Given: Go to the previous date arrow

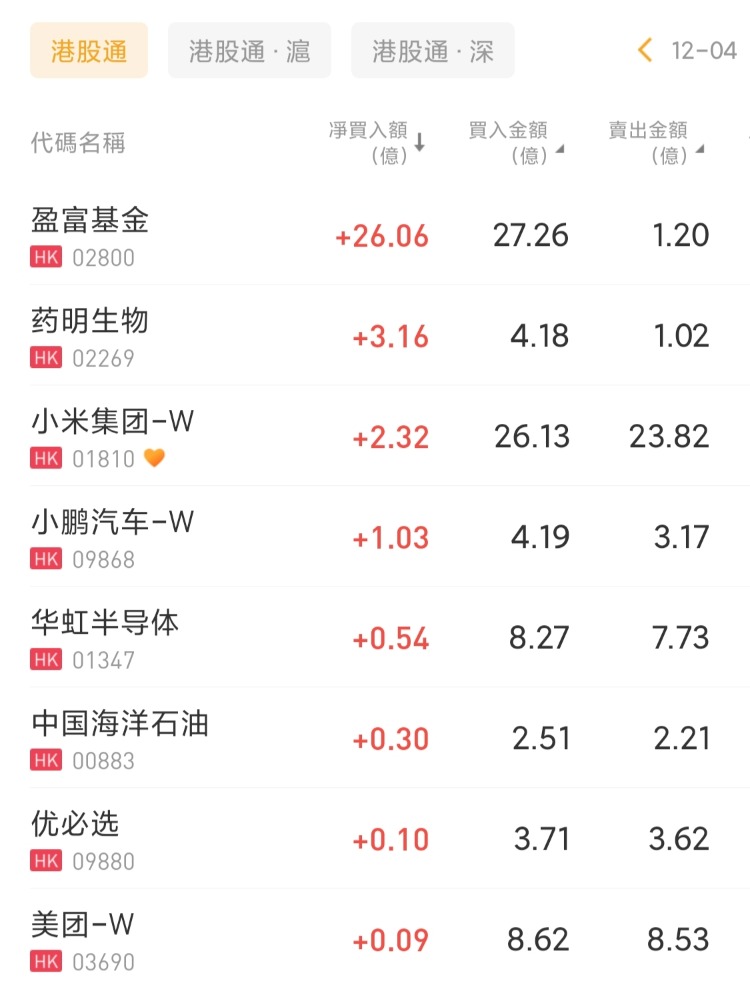Looking at the screenshot, I should (645, 51).
